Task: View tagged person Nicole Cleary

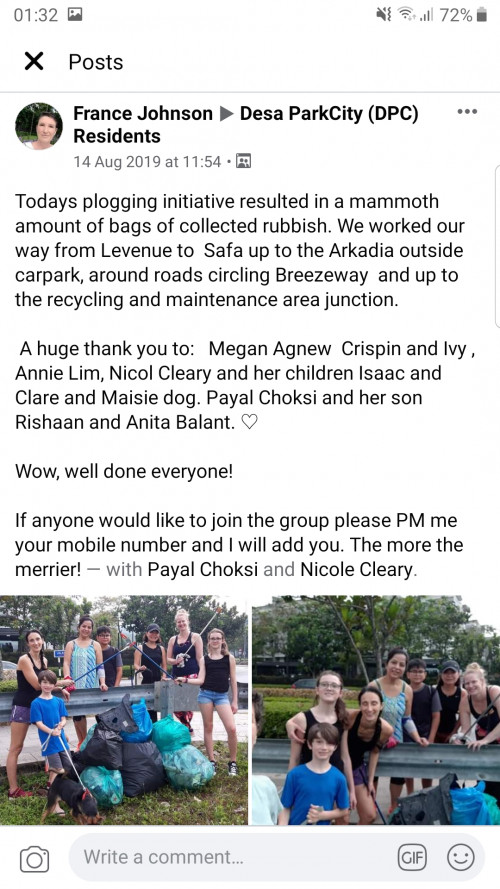Action: pyautogui.click(x=356, y=569)
